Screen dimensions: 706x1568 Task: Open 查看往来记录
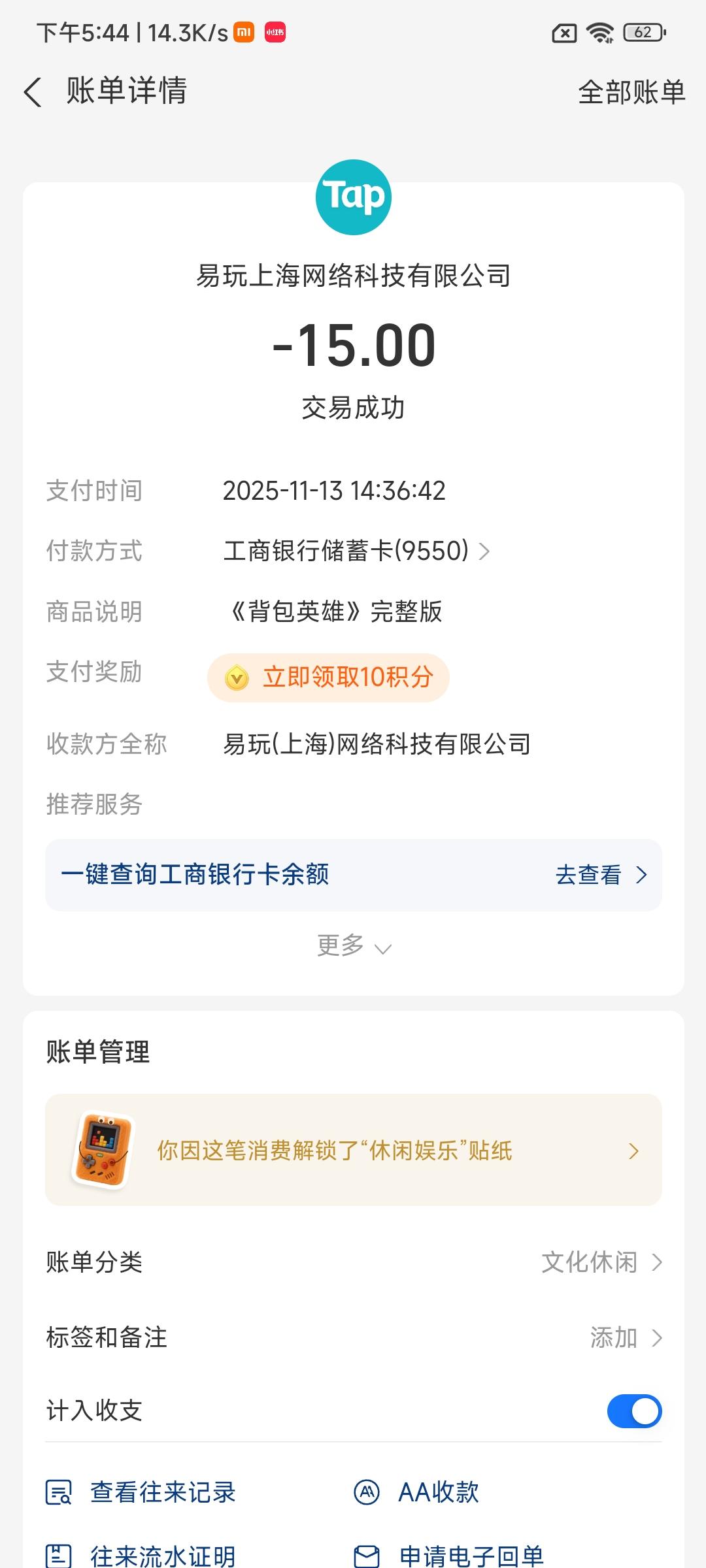[141, 1492]
